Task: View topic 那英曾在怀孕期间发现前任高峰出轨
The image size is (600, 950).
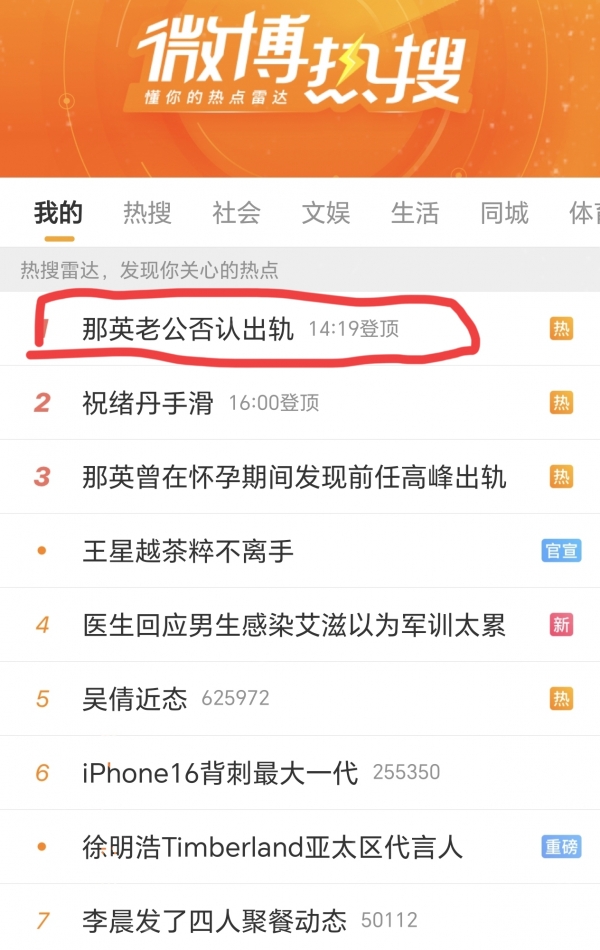Action: (294, 477)
